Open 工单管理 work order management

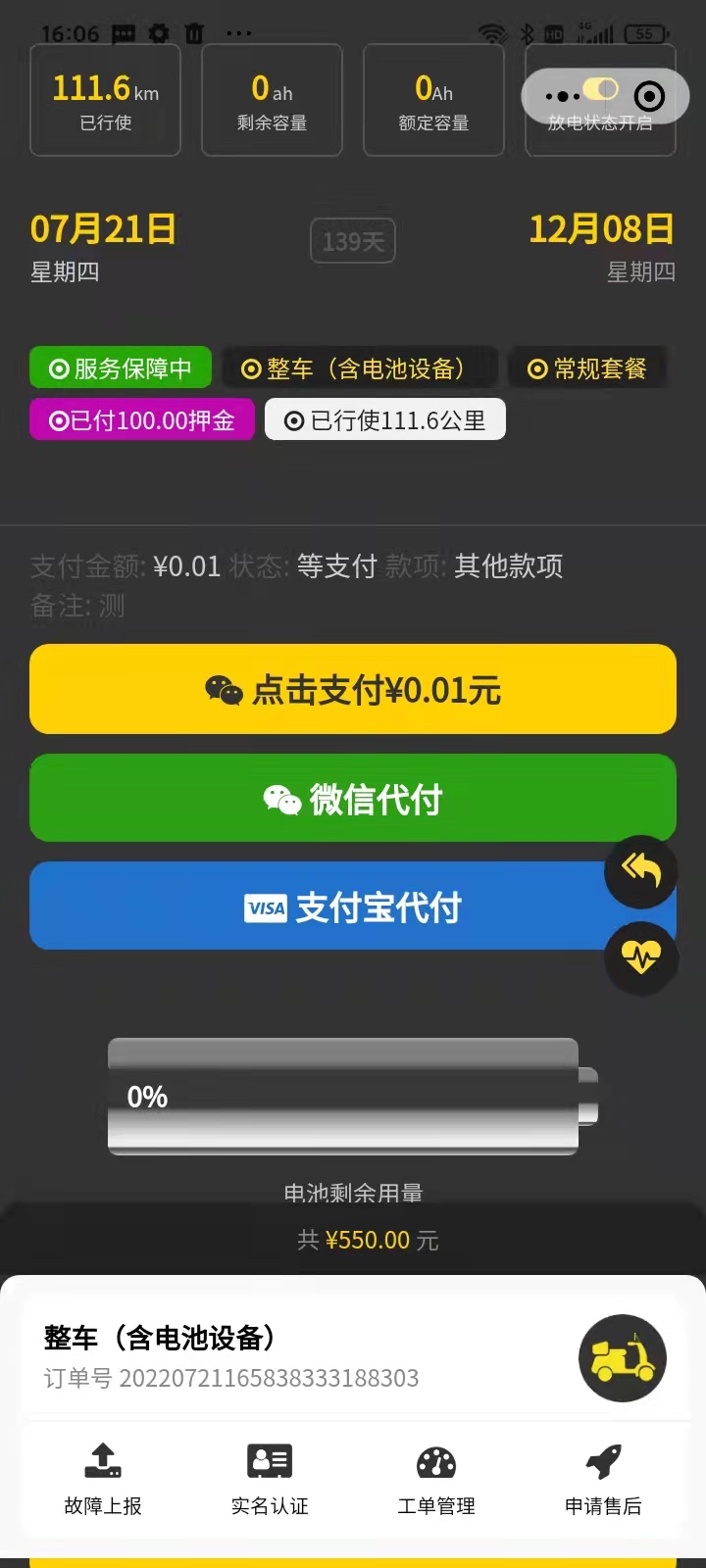click(436, 1478)
